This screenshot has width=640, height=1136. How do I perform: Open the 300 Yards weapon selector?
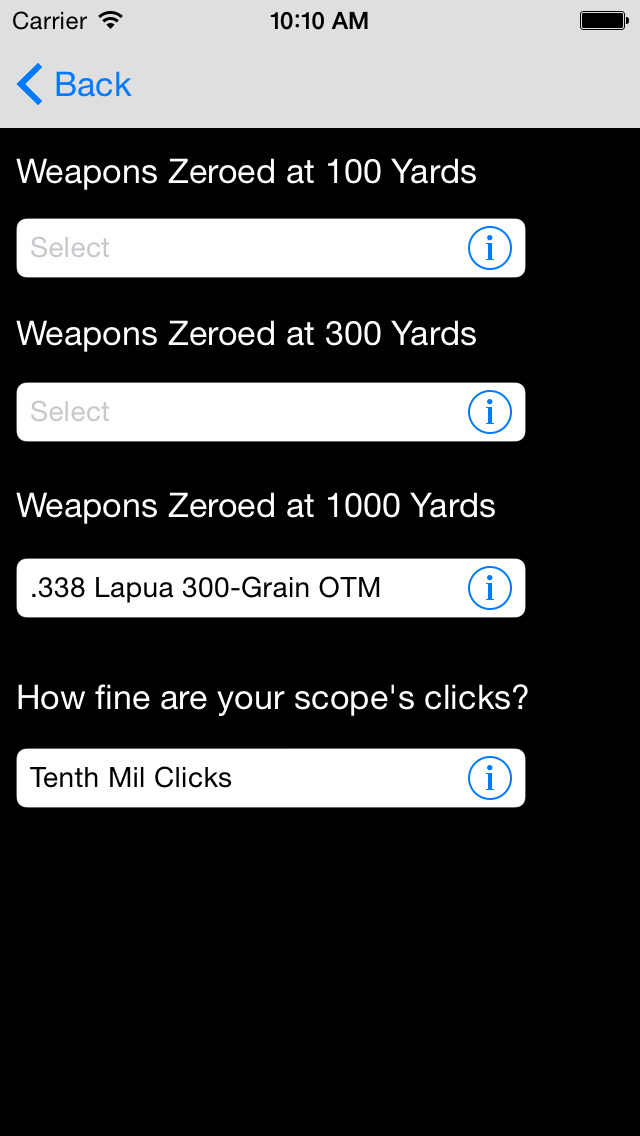pos(270,412)
